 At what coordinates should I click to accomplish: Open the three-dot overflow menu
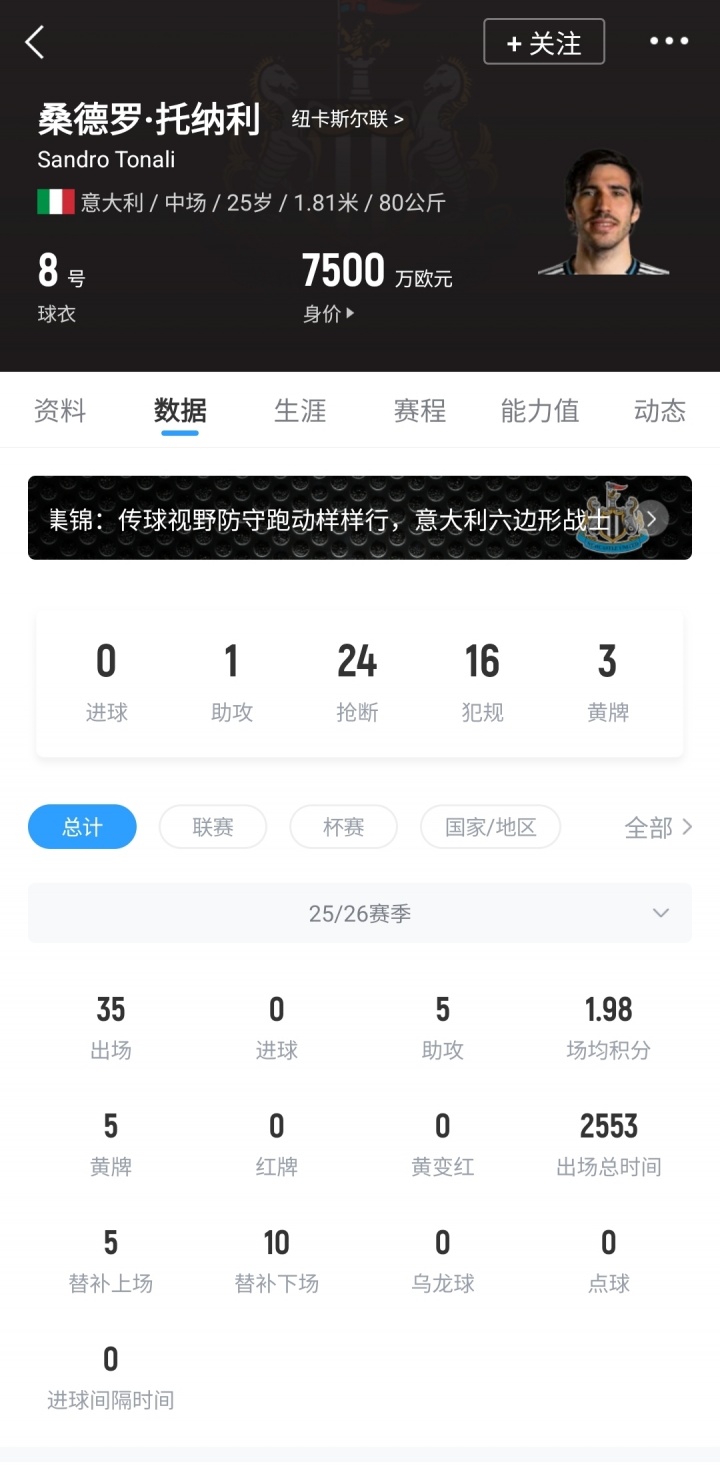coord(669,41)
